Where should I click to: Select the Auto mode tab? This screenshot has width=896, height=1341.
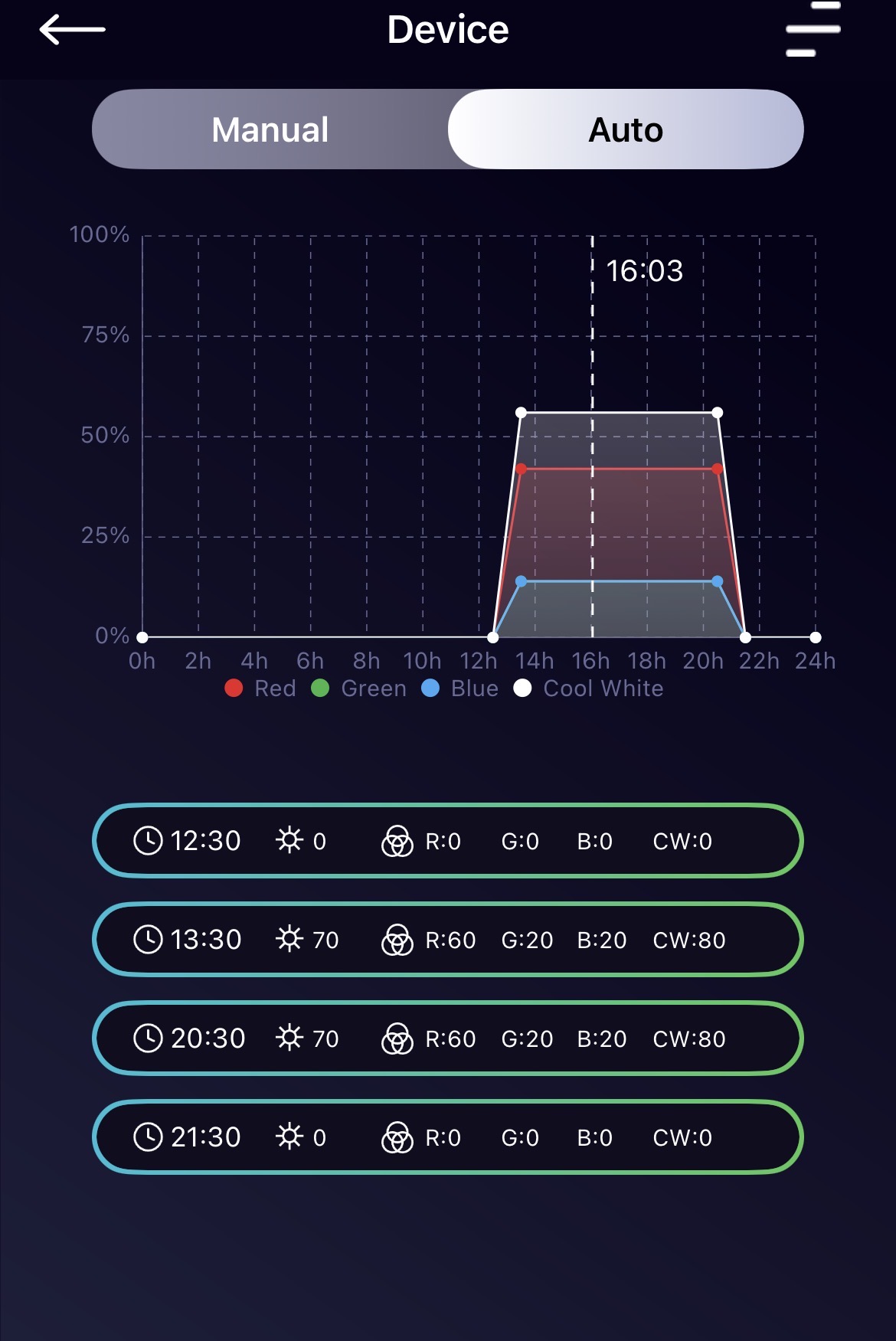click(x=626, y=129)
